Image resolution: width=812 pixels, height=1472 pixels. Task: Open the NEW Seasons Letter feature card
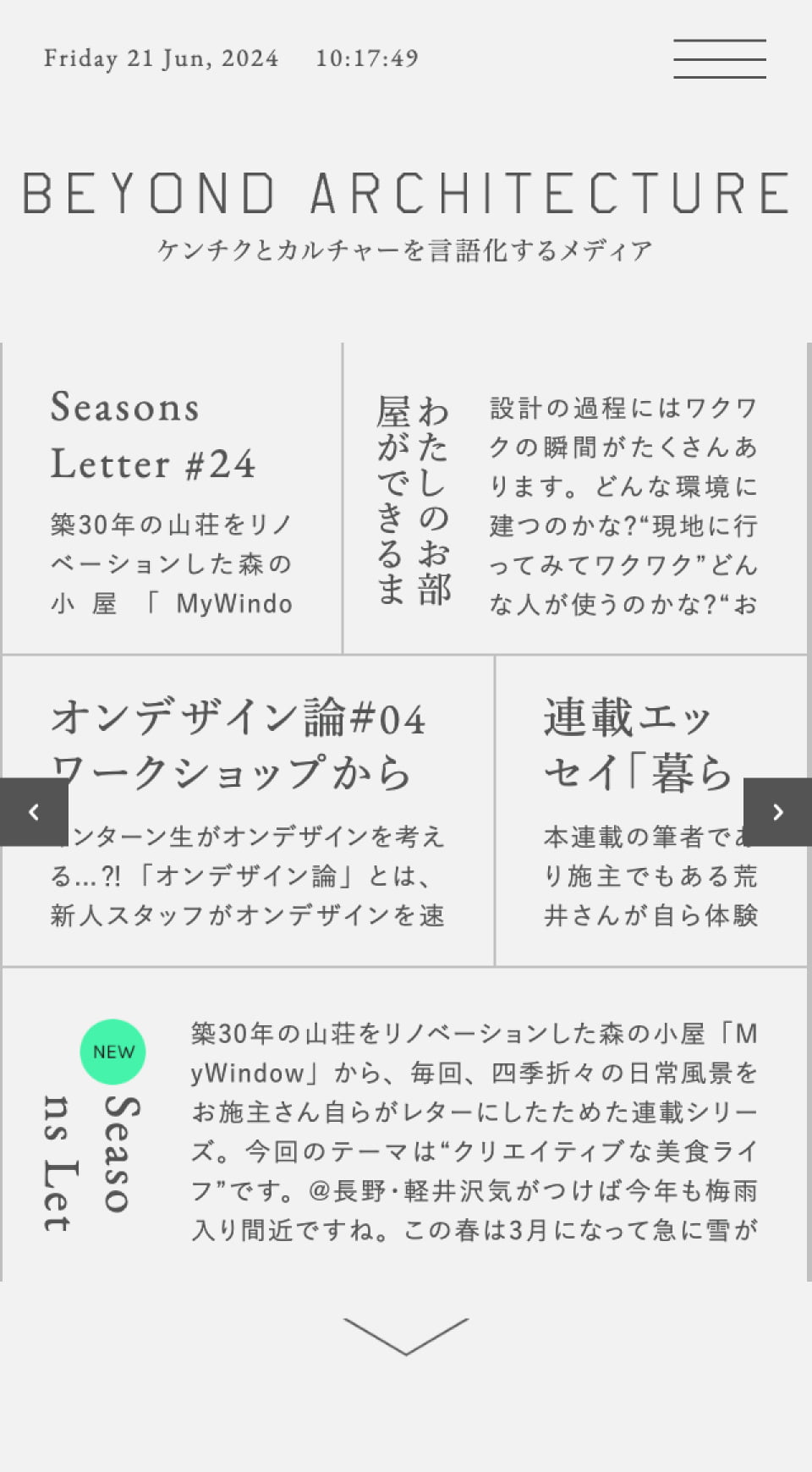click(405, 1125)
